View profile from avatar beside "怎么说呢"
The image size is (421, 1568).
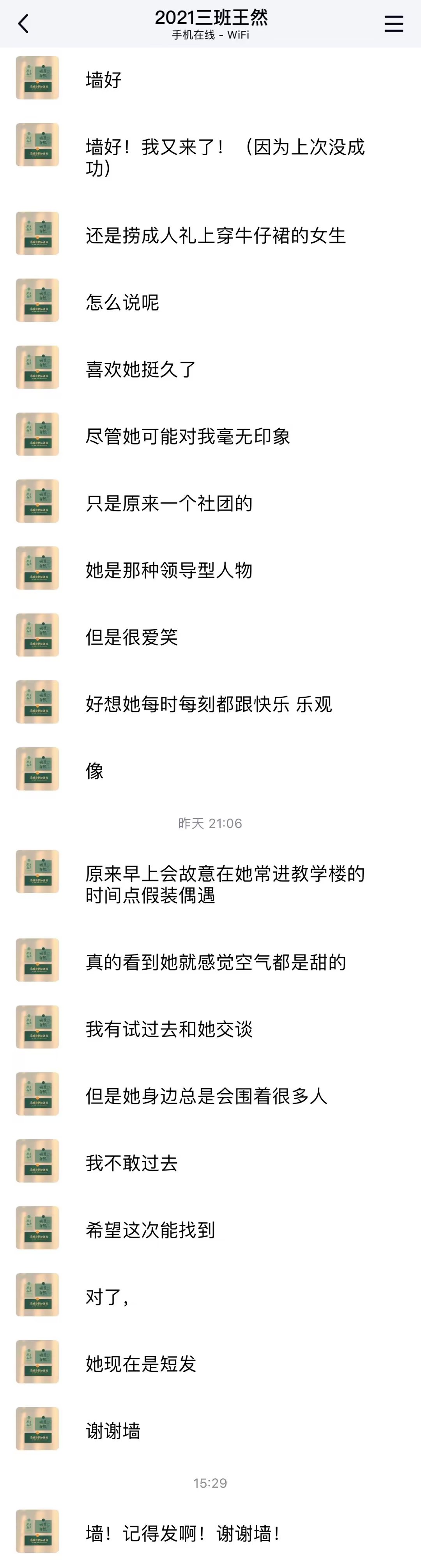pyautogui.click(x=37, y=301)
